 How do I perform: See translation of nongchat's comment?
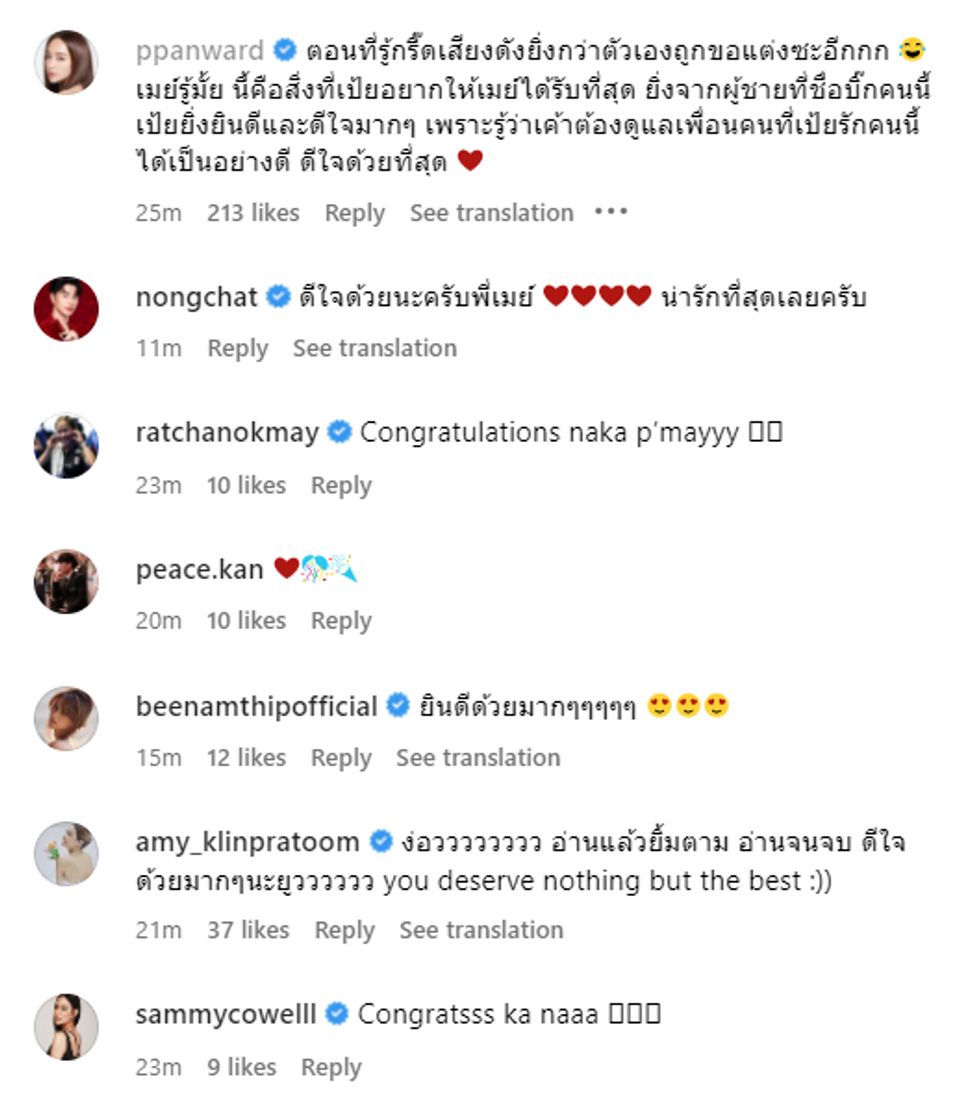pyautogui.click(x=374, y=348)
